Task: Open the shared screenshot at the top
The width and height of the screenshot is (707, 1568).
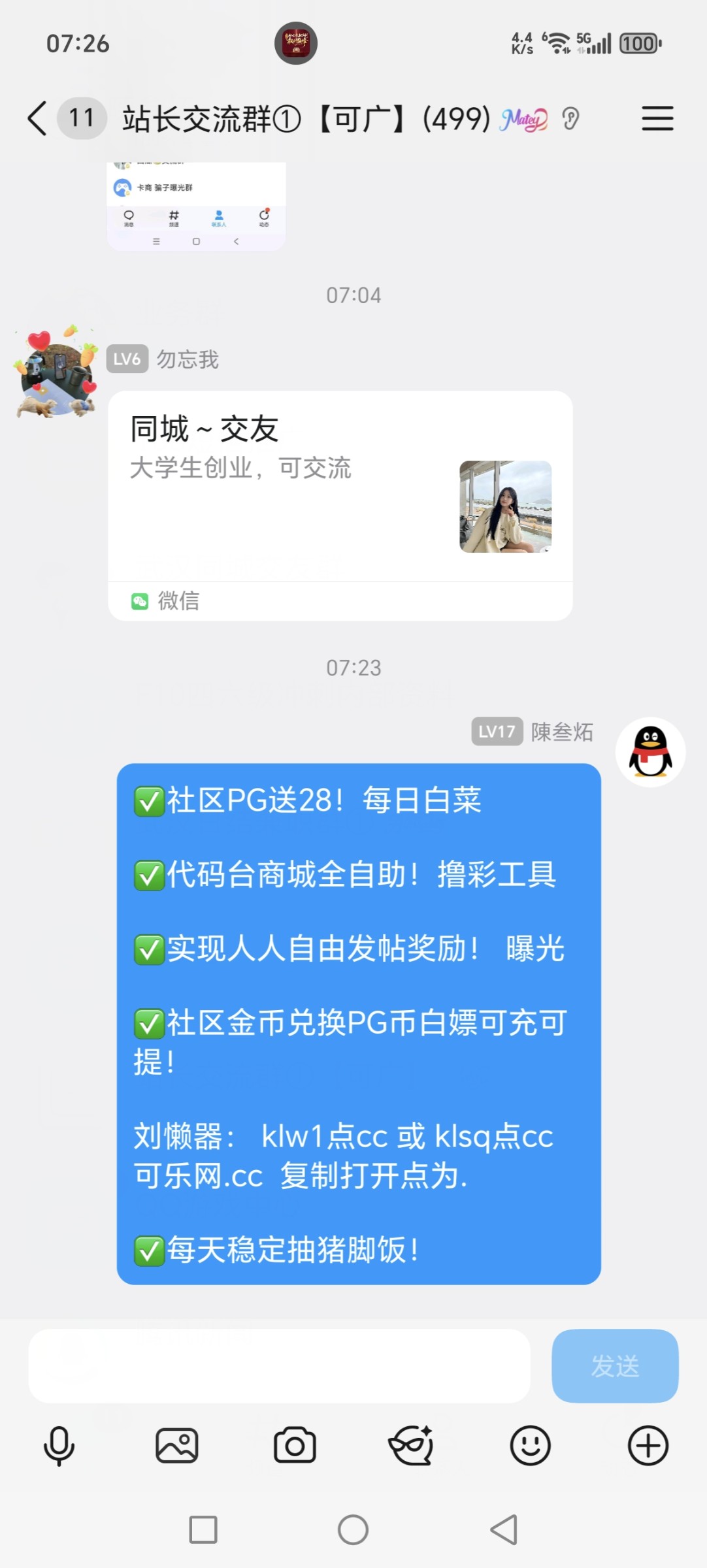Action: coord(196,203)
